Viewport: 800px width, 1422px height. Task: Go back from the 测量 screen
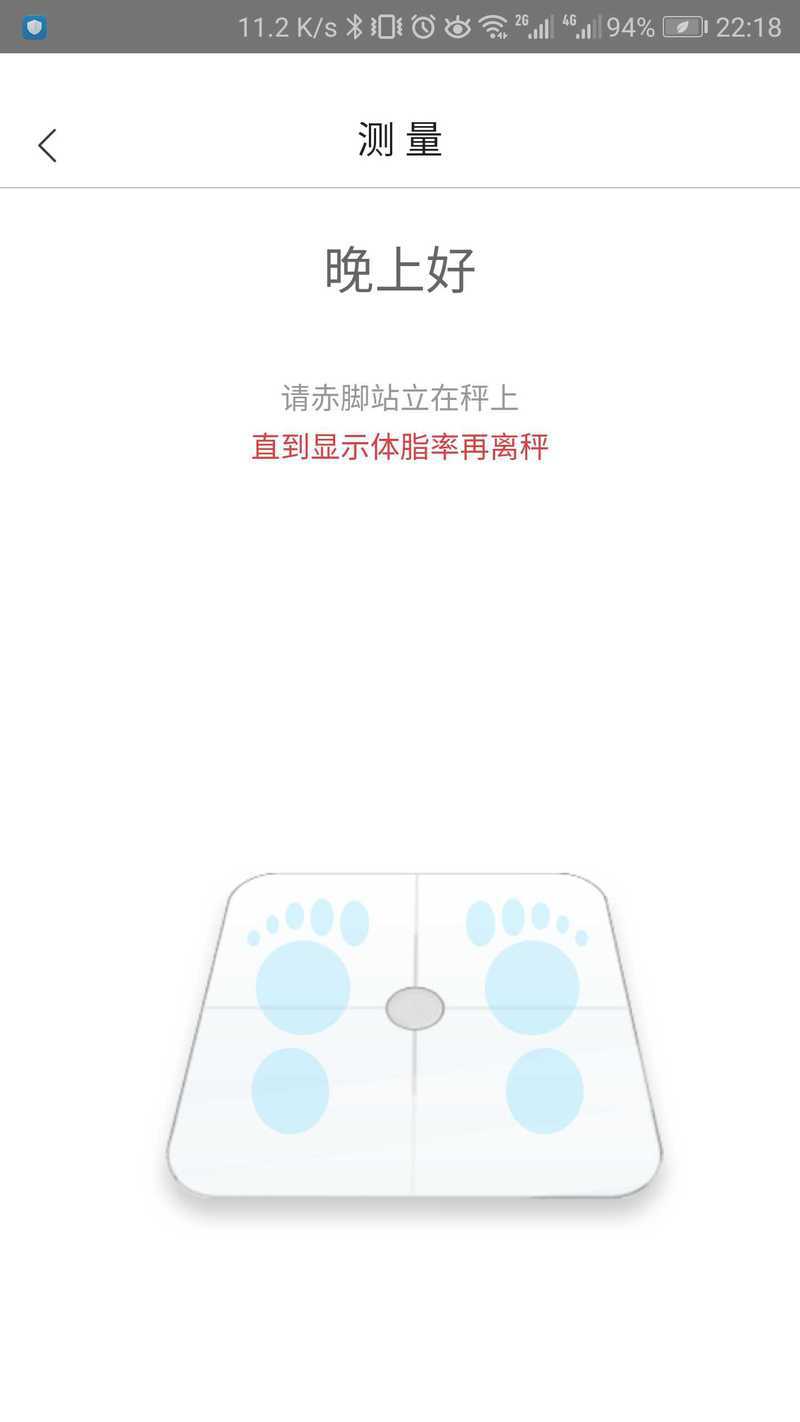coord(47,145)
